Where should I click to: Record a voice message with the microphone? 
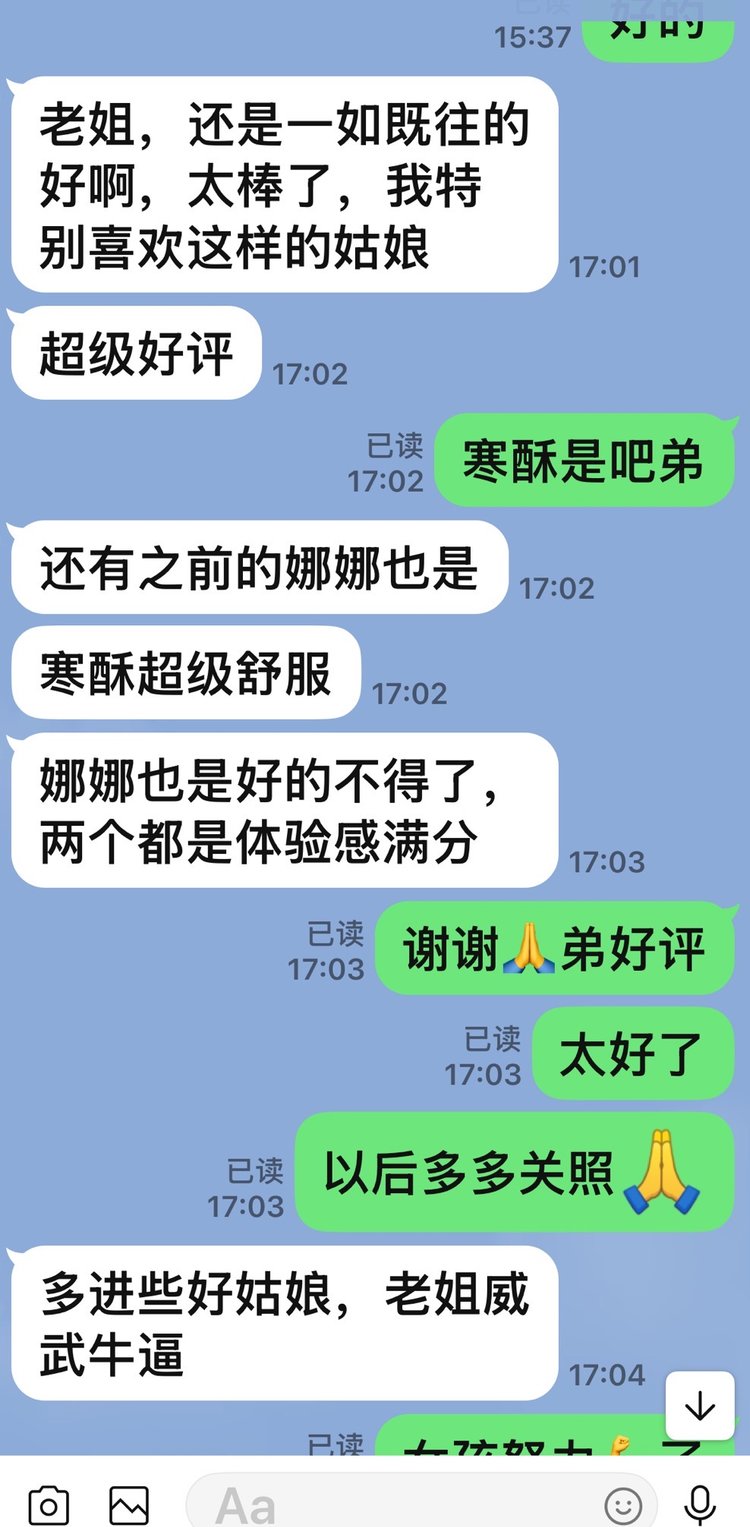[700, 1503]
